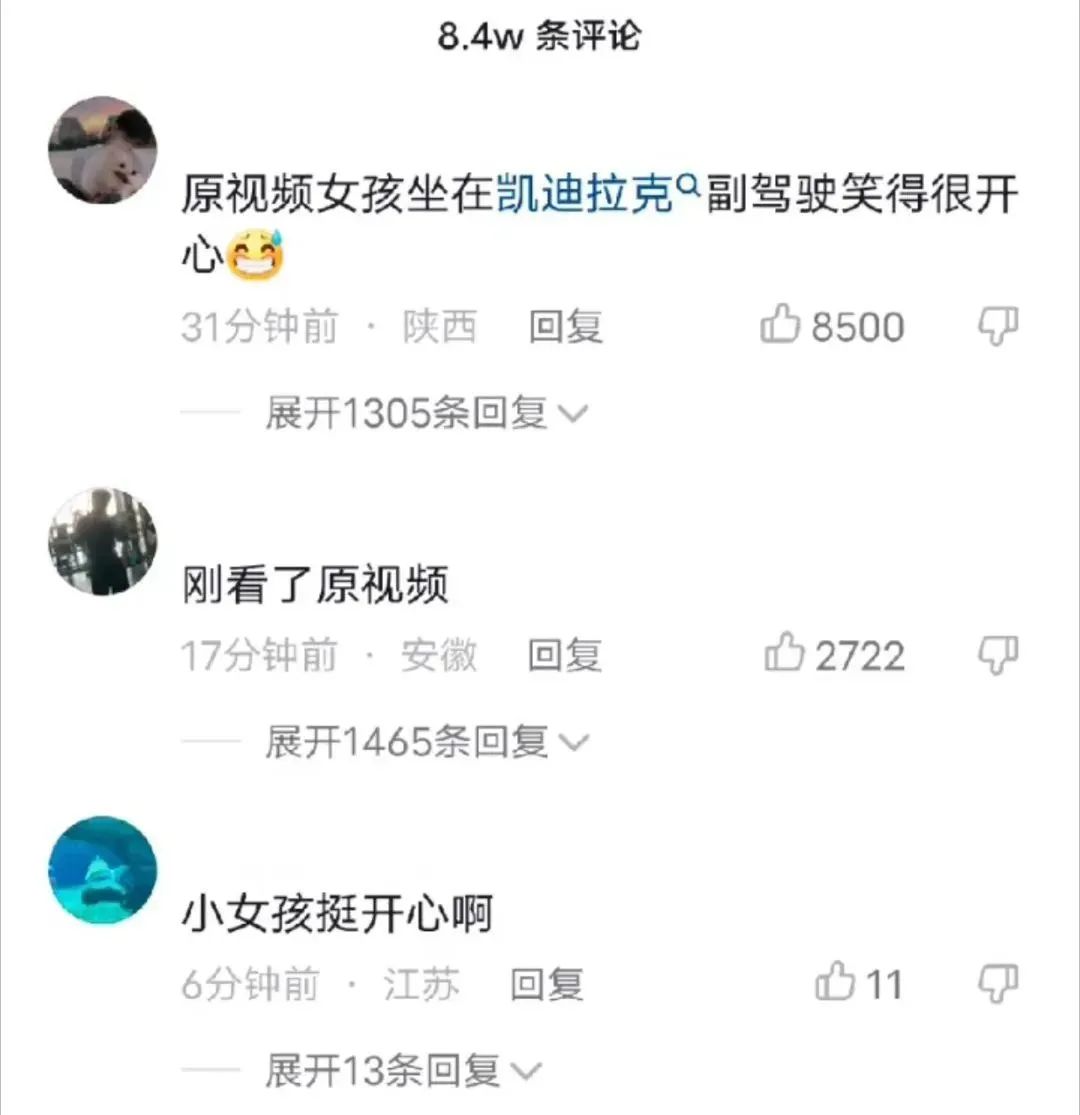Reply to the comment from 江苏
The image size is (1080, 1115).
click(x=546, y=985)
